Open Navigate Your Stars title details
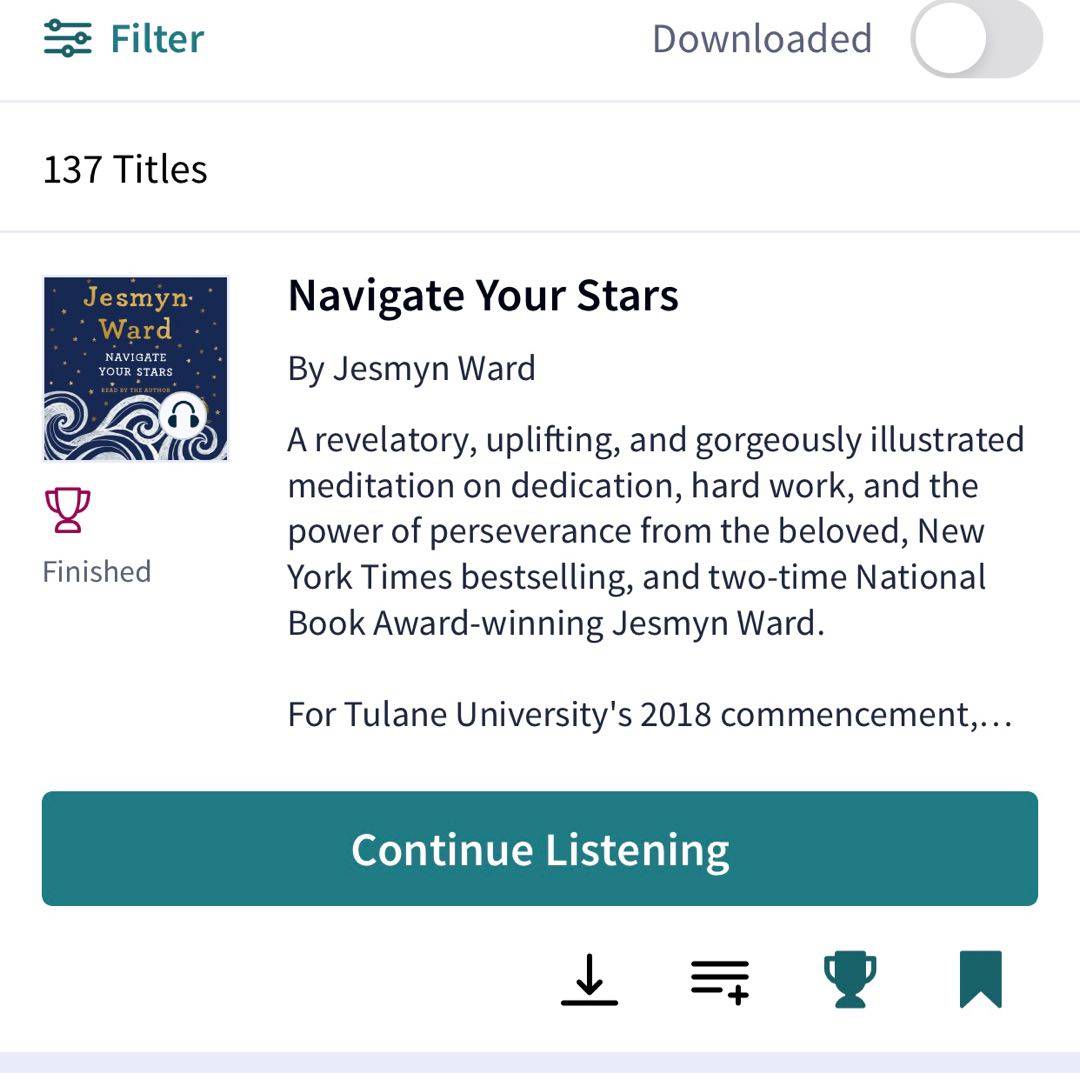This screenshot has height=1080, width=1080. 483,296
